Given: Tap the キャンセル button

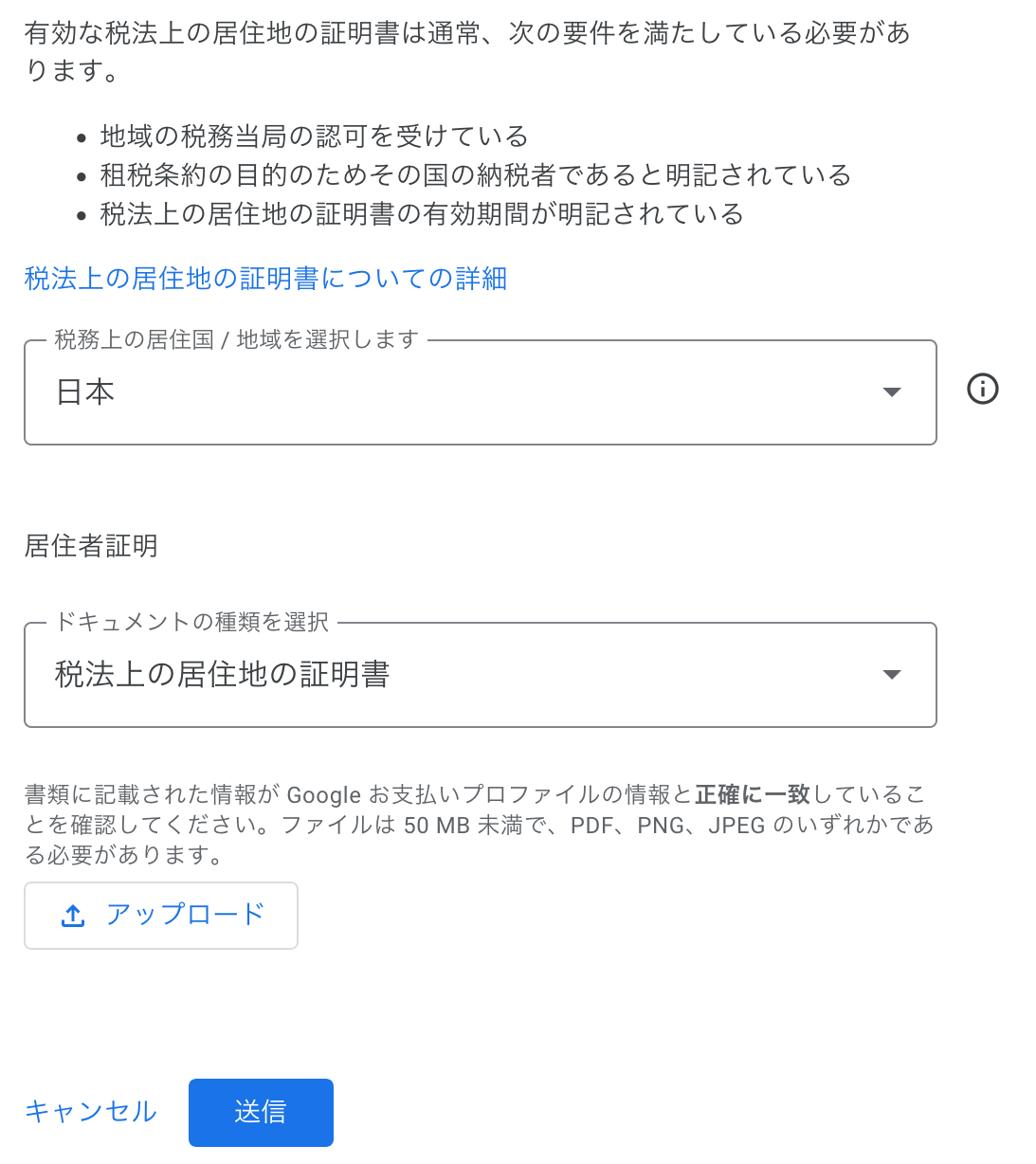Looking at the screenshot, I should tap(91, 1112).
